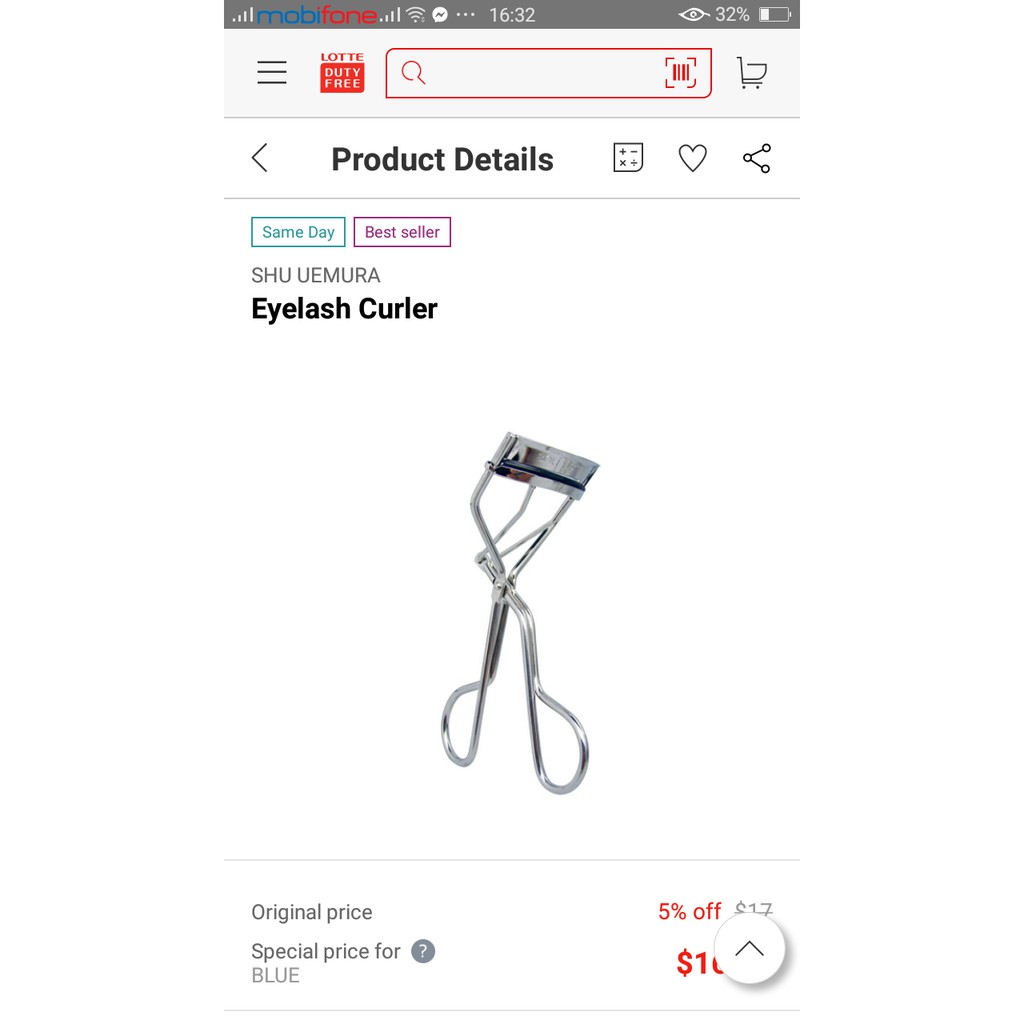Open the price calculator icon
This screenshot has height=1024, width=1024.
[x=628, y=158]
